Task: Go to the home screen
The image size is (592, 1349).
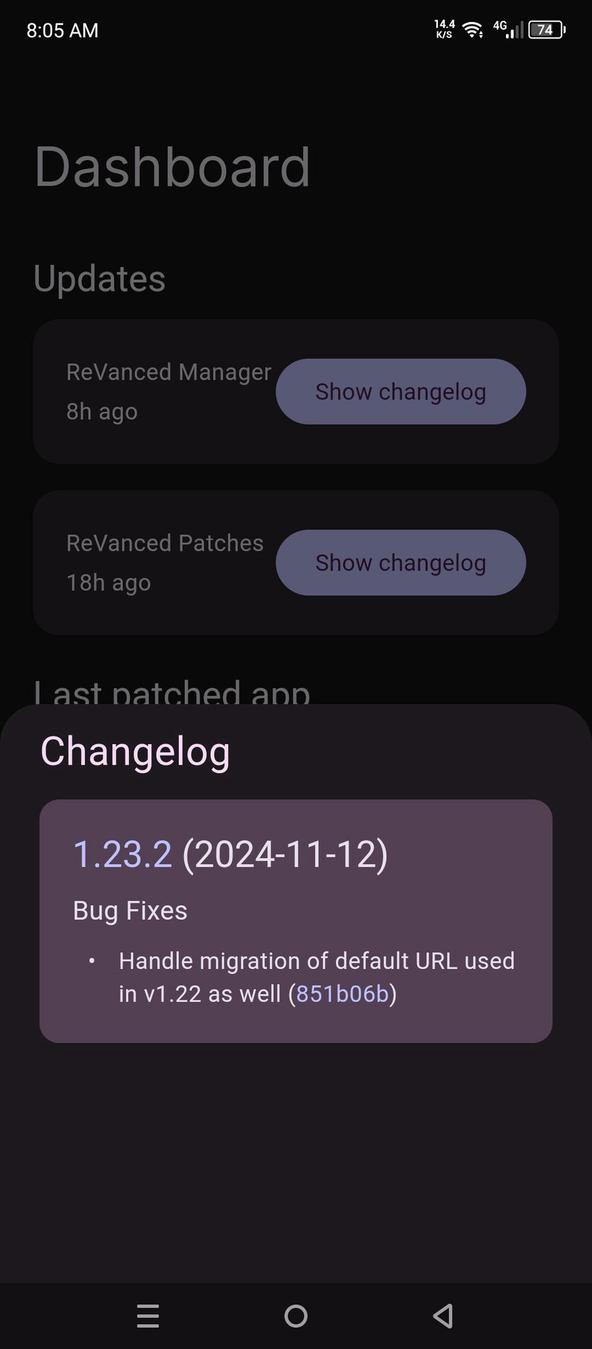Action: tap(296, 1316)
